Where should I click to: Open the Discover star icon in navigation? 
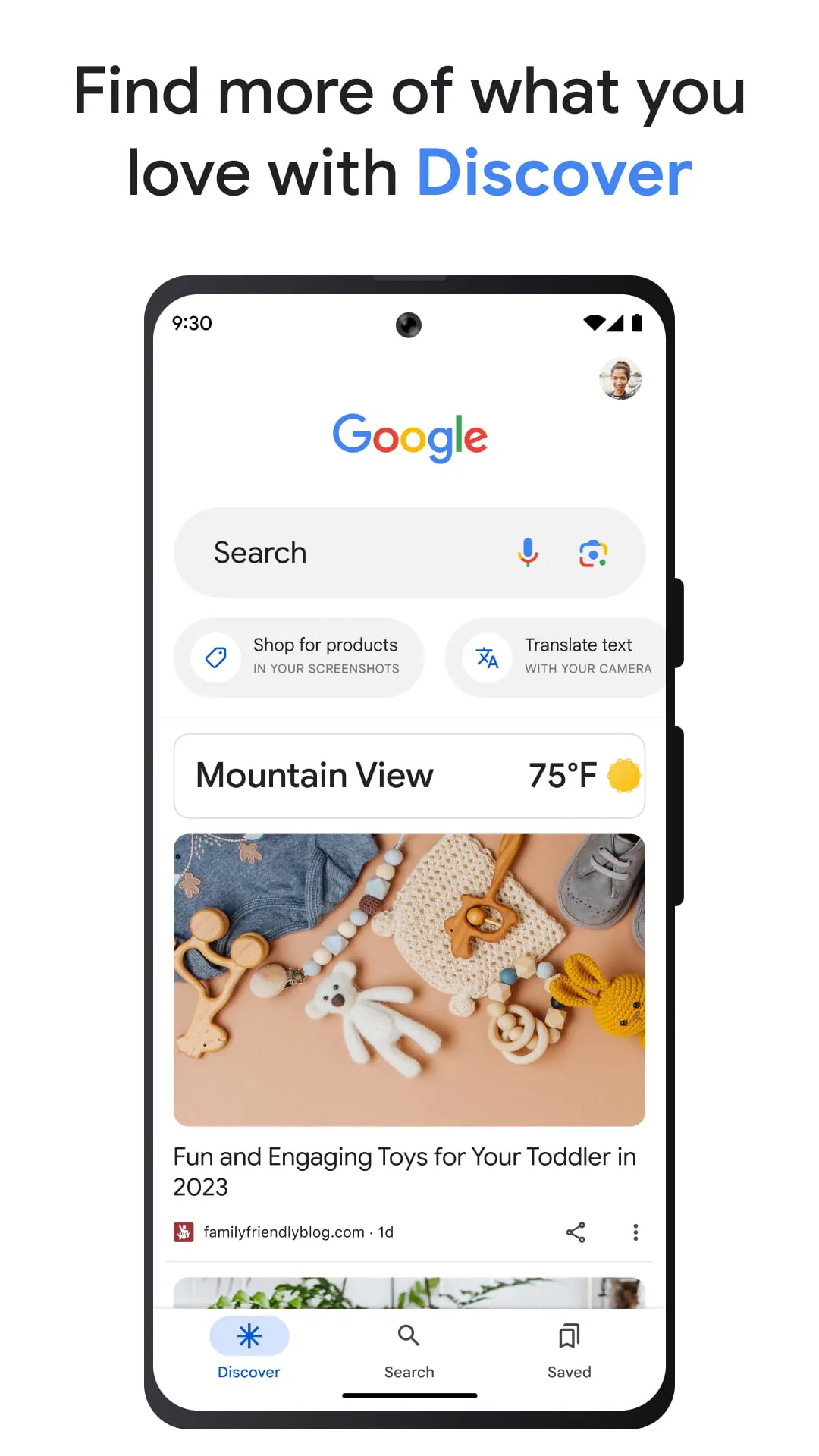pyautogui.click(x=249, y=1335)
